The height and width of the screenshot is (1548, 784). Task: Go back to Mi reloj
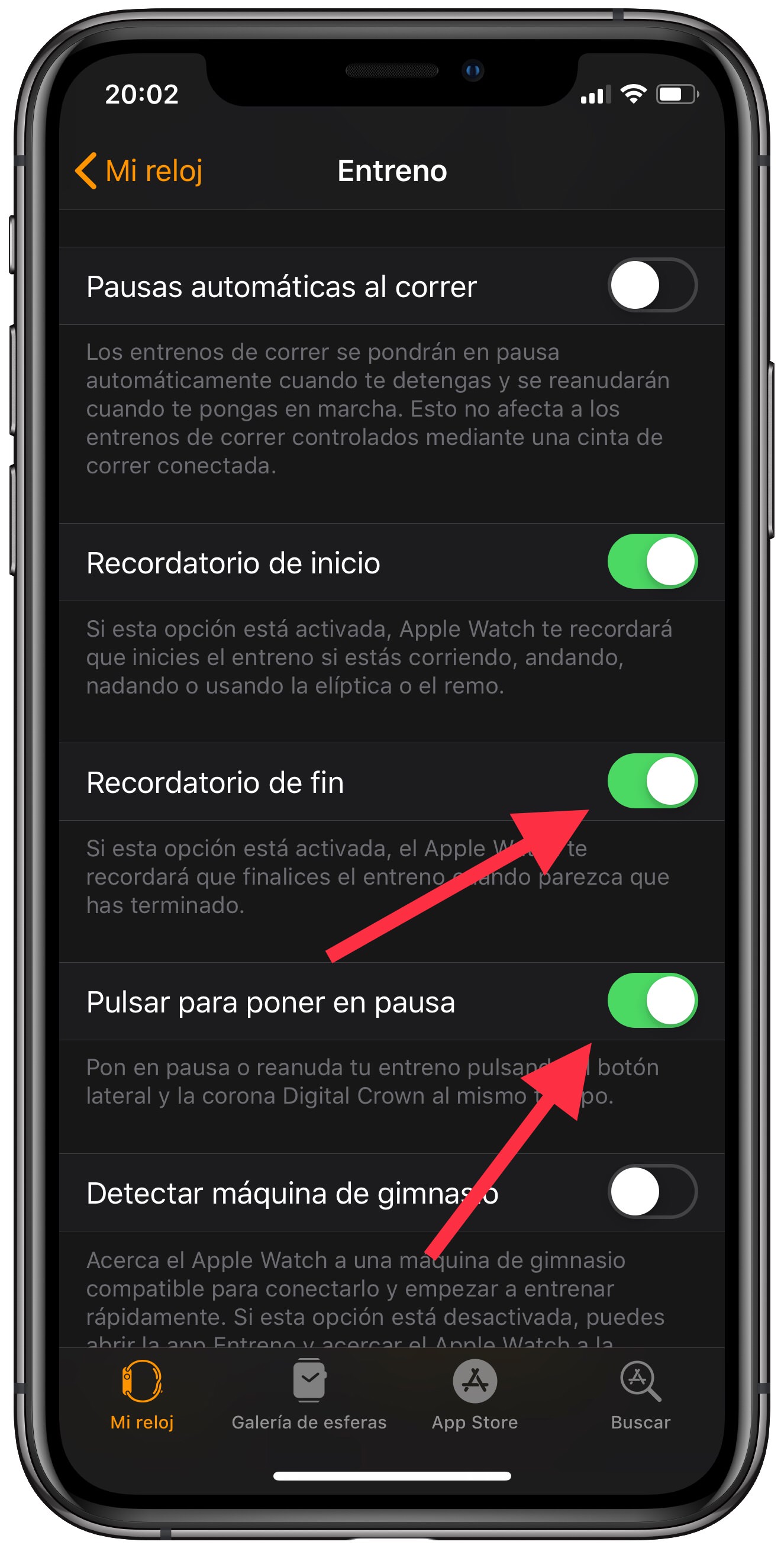(139, 170)
